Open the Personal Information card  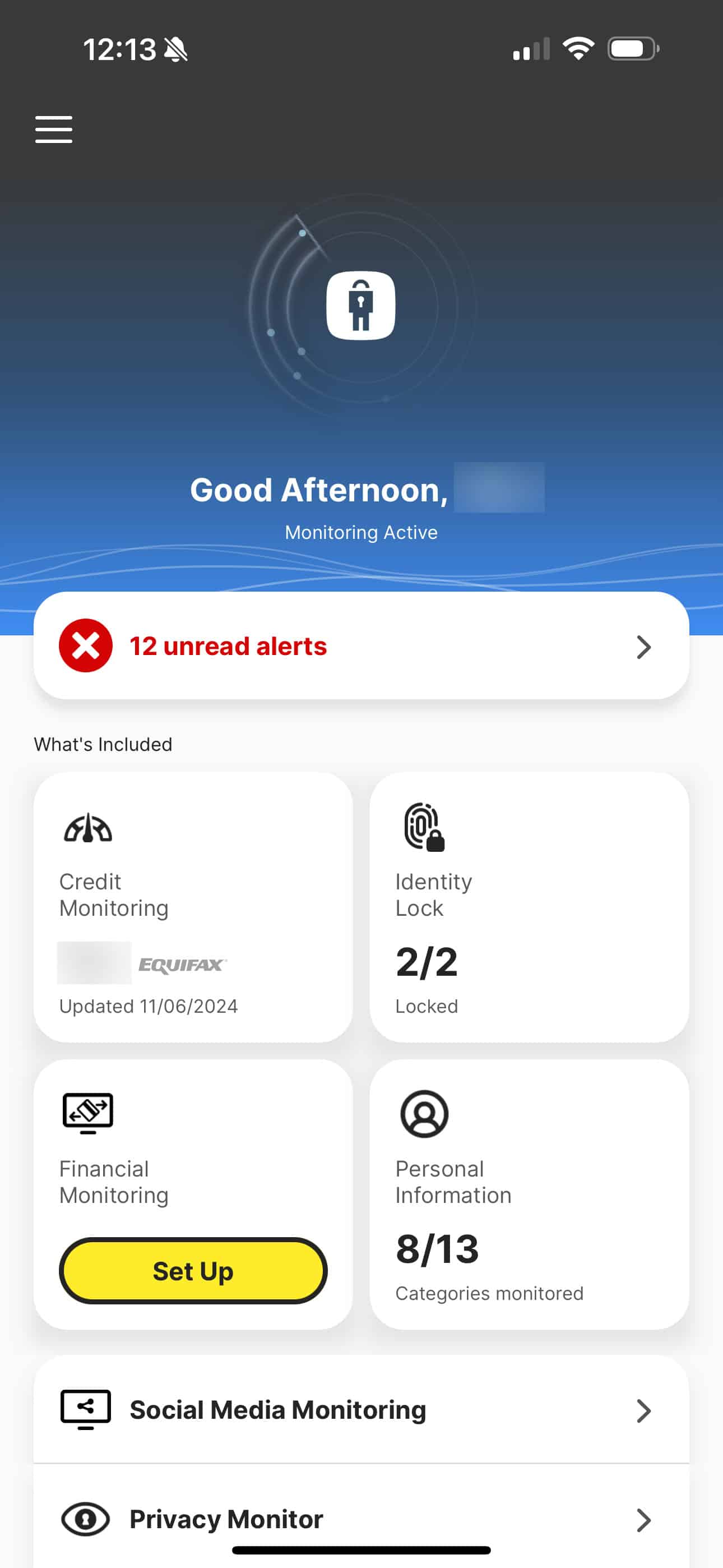(529, 1195)
